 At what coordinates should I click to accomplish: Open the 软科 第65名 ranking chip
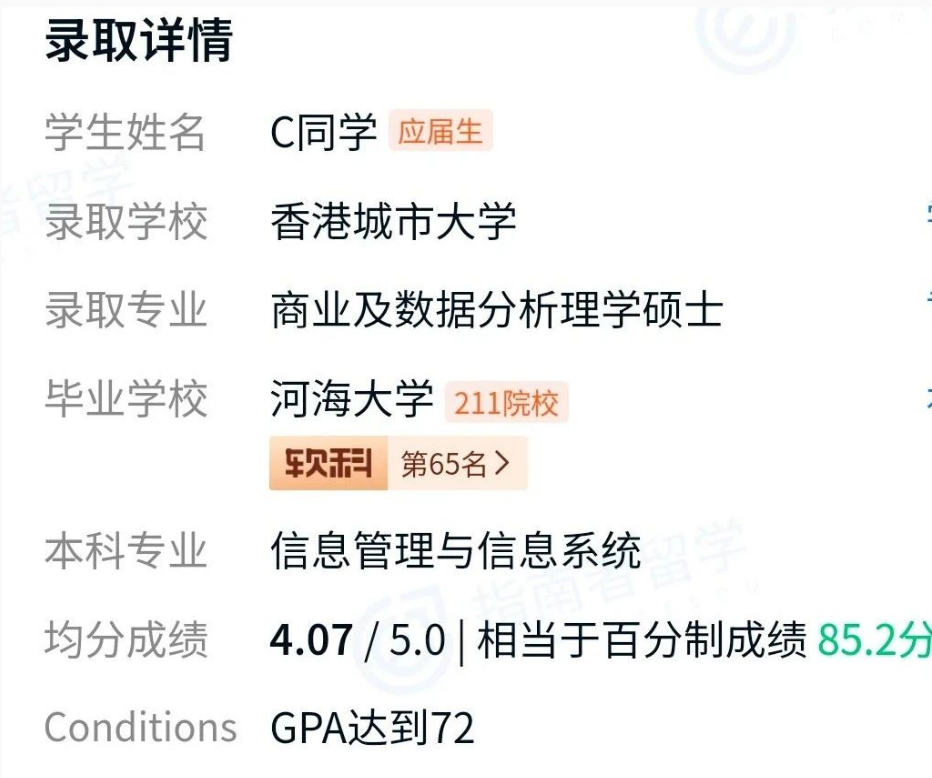click(398, 463)
